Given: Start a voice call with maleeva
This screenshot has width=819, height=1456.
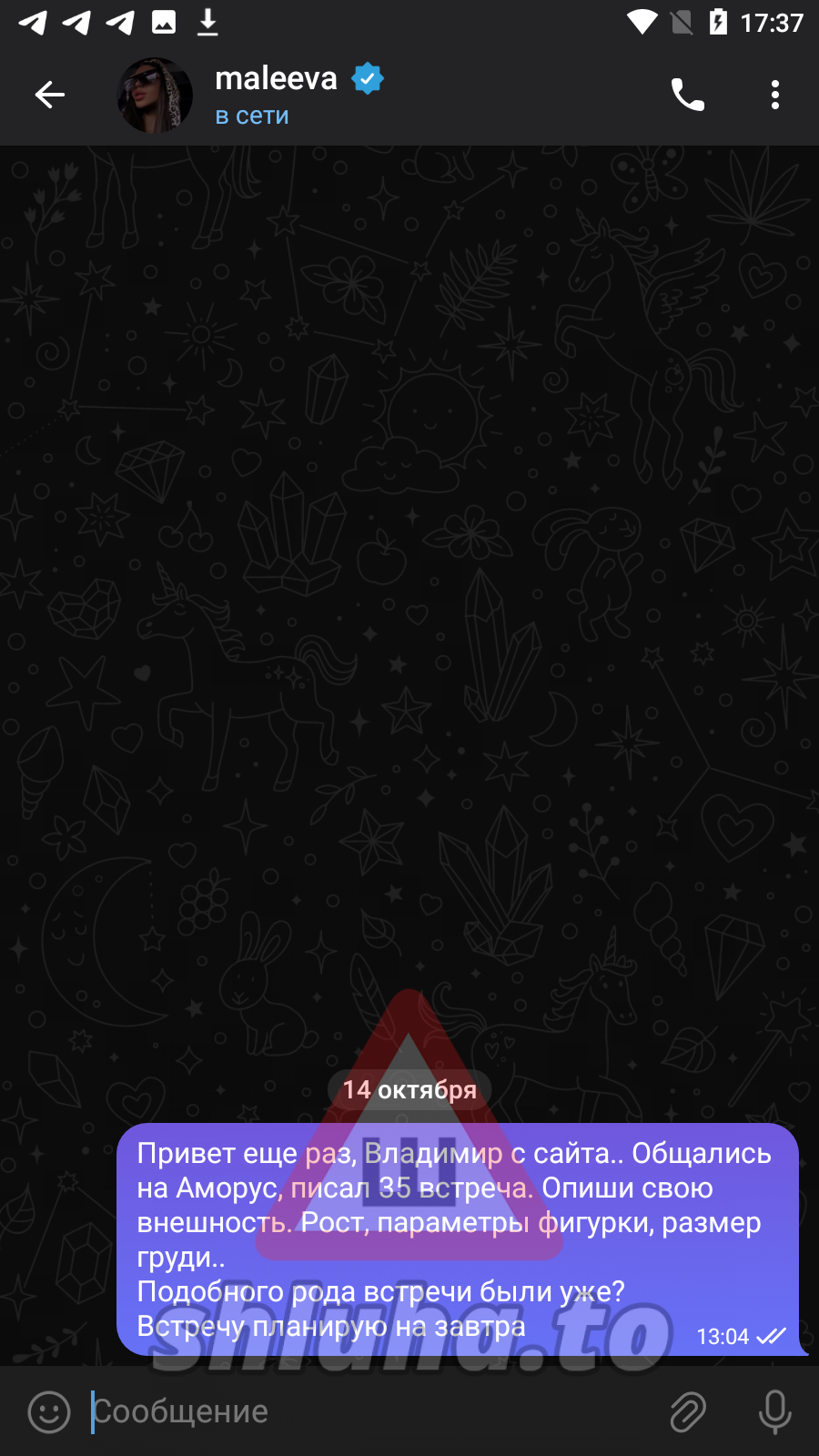Looking at the screenshot, I should (687, 95).
